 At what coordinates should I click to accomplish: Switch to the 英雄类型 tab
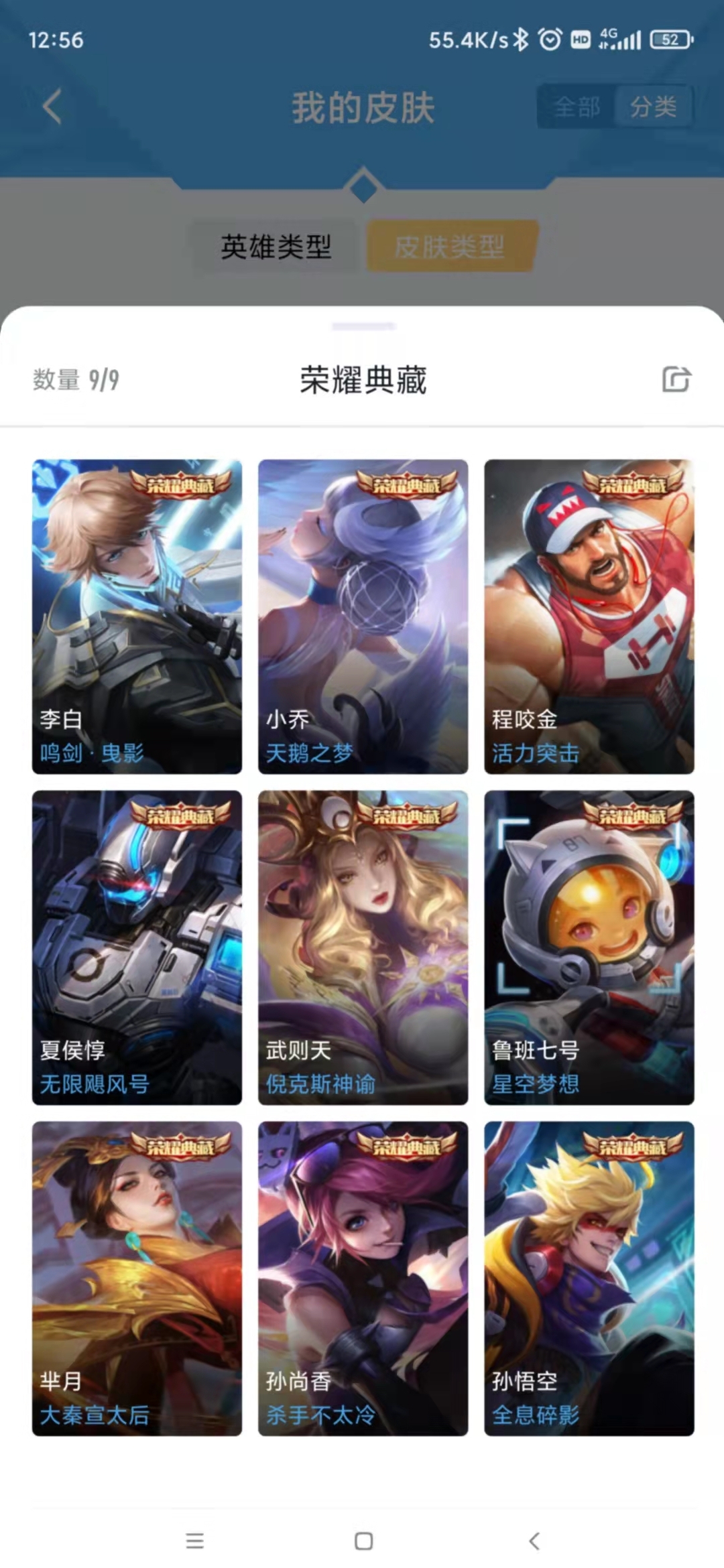point(276,247)
